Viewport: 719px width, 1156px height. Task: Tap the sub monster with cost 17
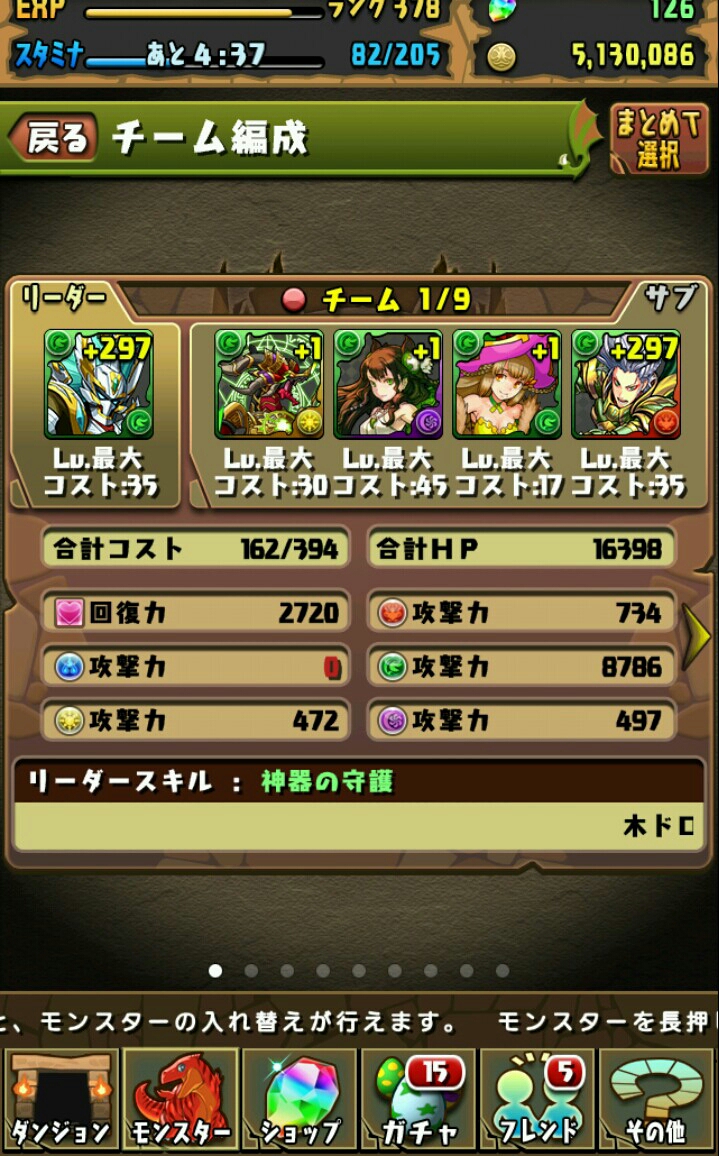(x=507, y=383)
